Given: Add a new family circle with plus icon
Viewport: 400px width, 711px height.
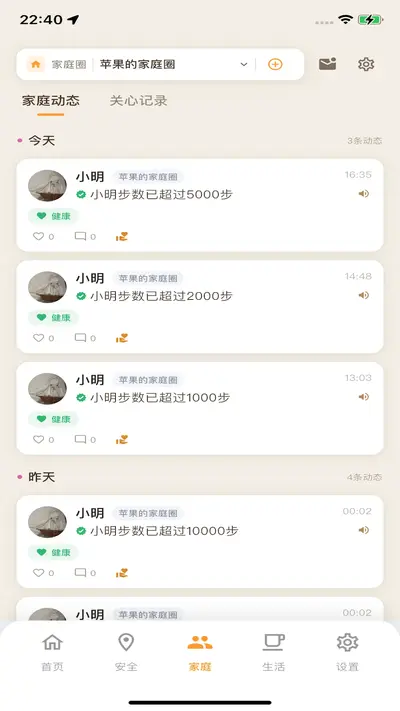Looking at the screenshot, I should 275,64.
